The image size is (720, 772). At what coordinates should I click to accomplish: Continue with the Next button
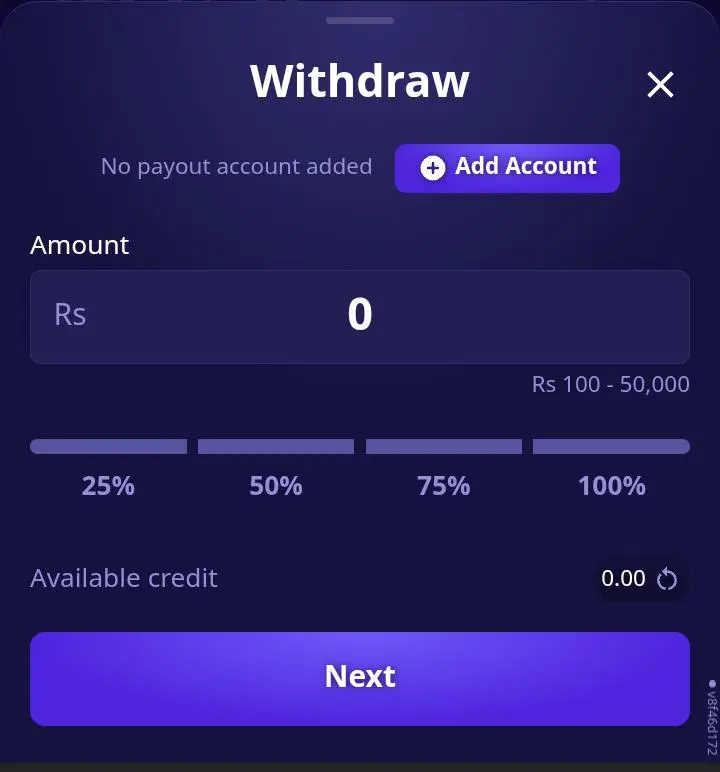(360, 678)
